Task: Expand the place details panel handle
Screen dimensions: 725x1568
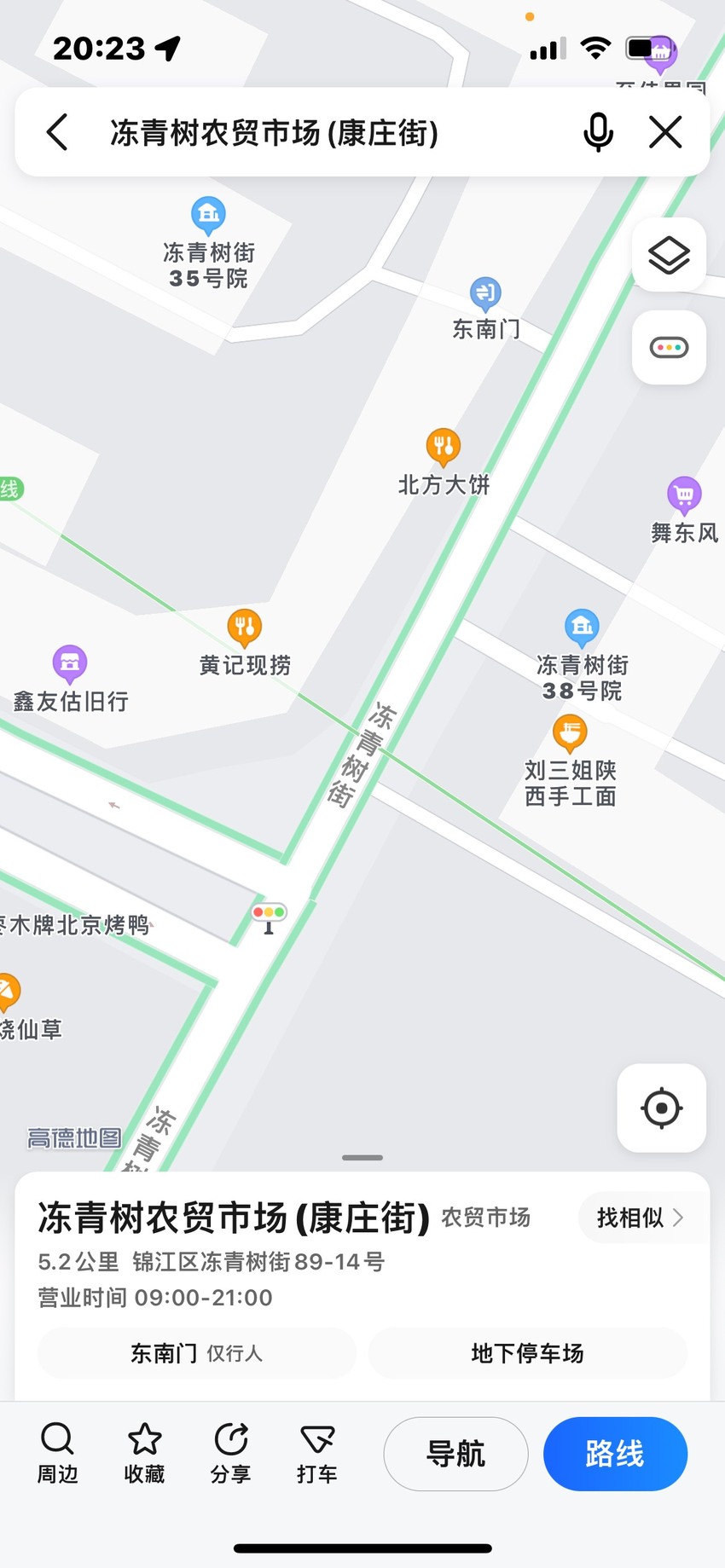Action: click(362, 1158)
